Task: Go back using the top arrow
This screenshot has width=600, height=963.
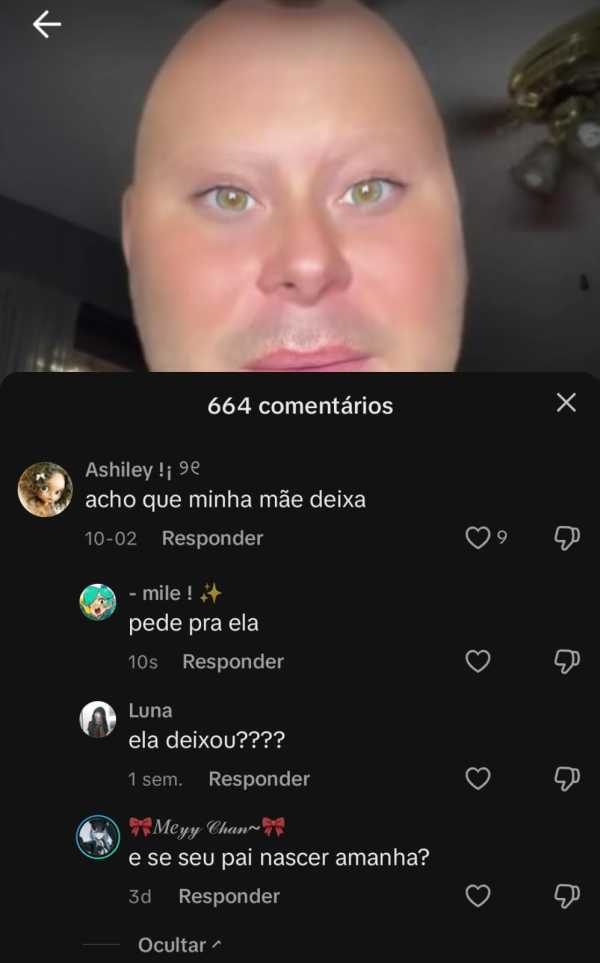Action: coord(47,25)
